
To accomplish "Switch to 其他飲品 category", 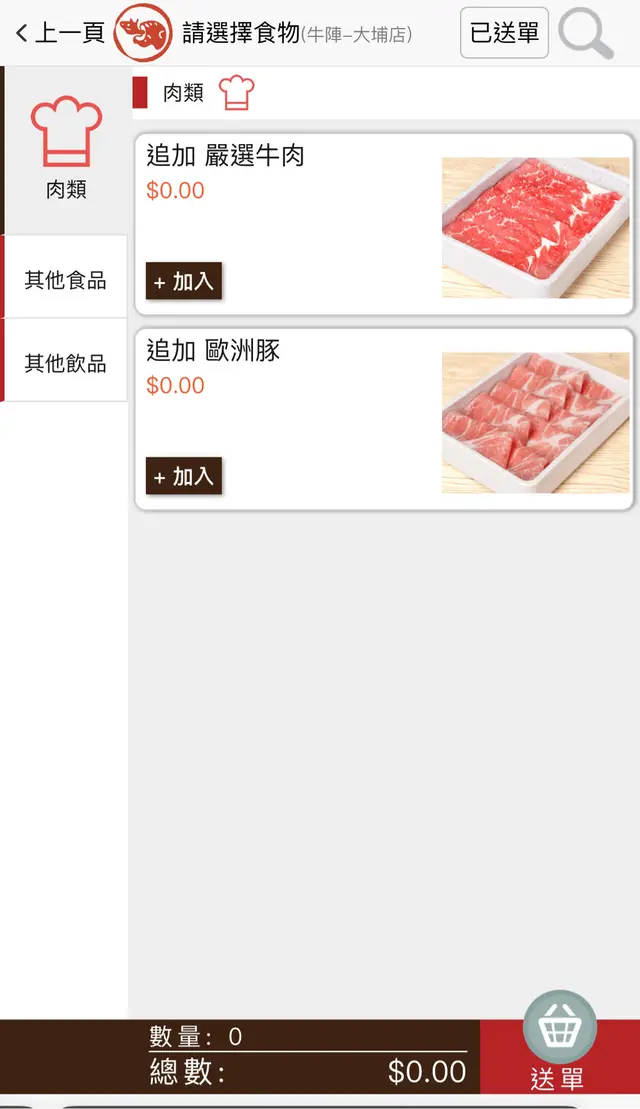I will [66, 363].
